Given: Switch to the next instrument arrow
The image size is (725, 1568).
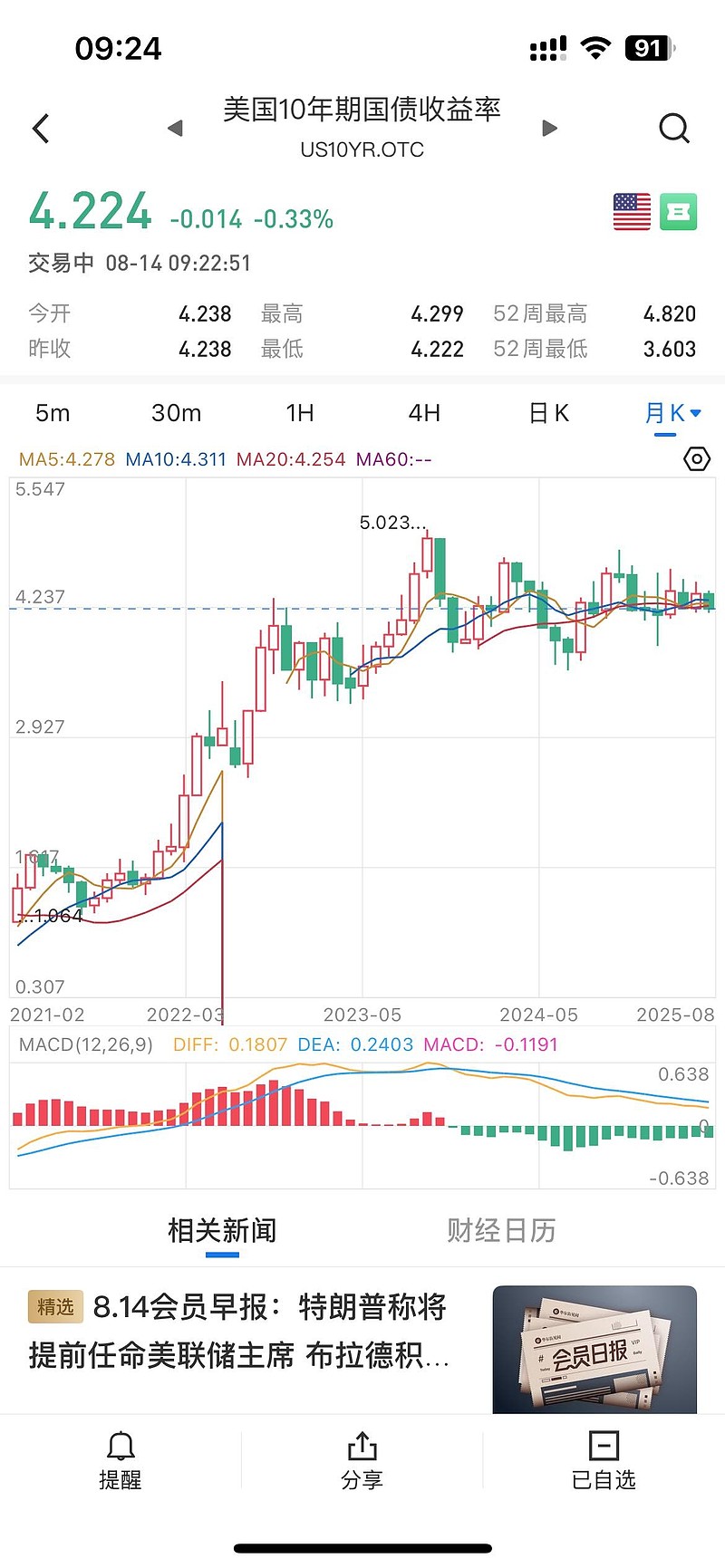Looking at the screenshot, I should 549,129.
